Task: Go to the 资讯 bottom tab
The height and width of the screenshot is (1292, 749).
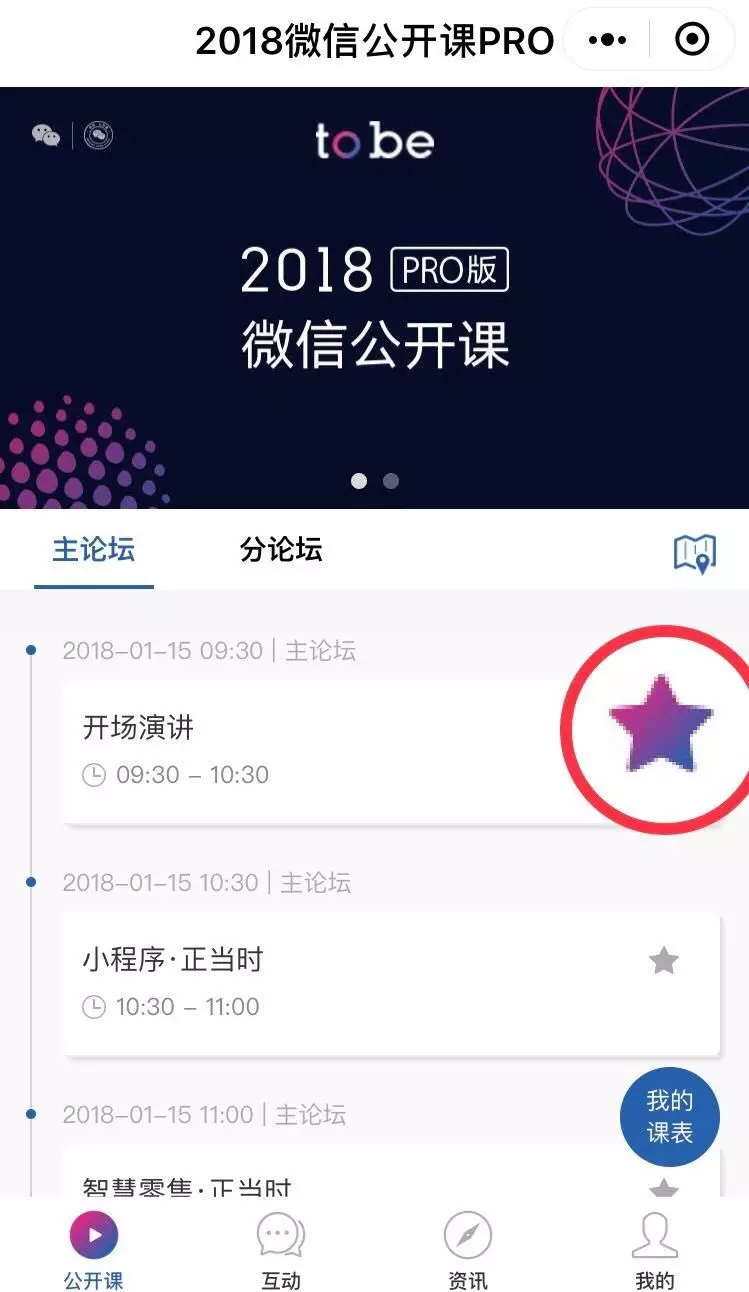Action: pos(468,1250)
